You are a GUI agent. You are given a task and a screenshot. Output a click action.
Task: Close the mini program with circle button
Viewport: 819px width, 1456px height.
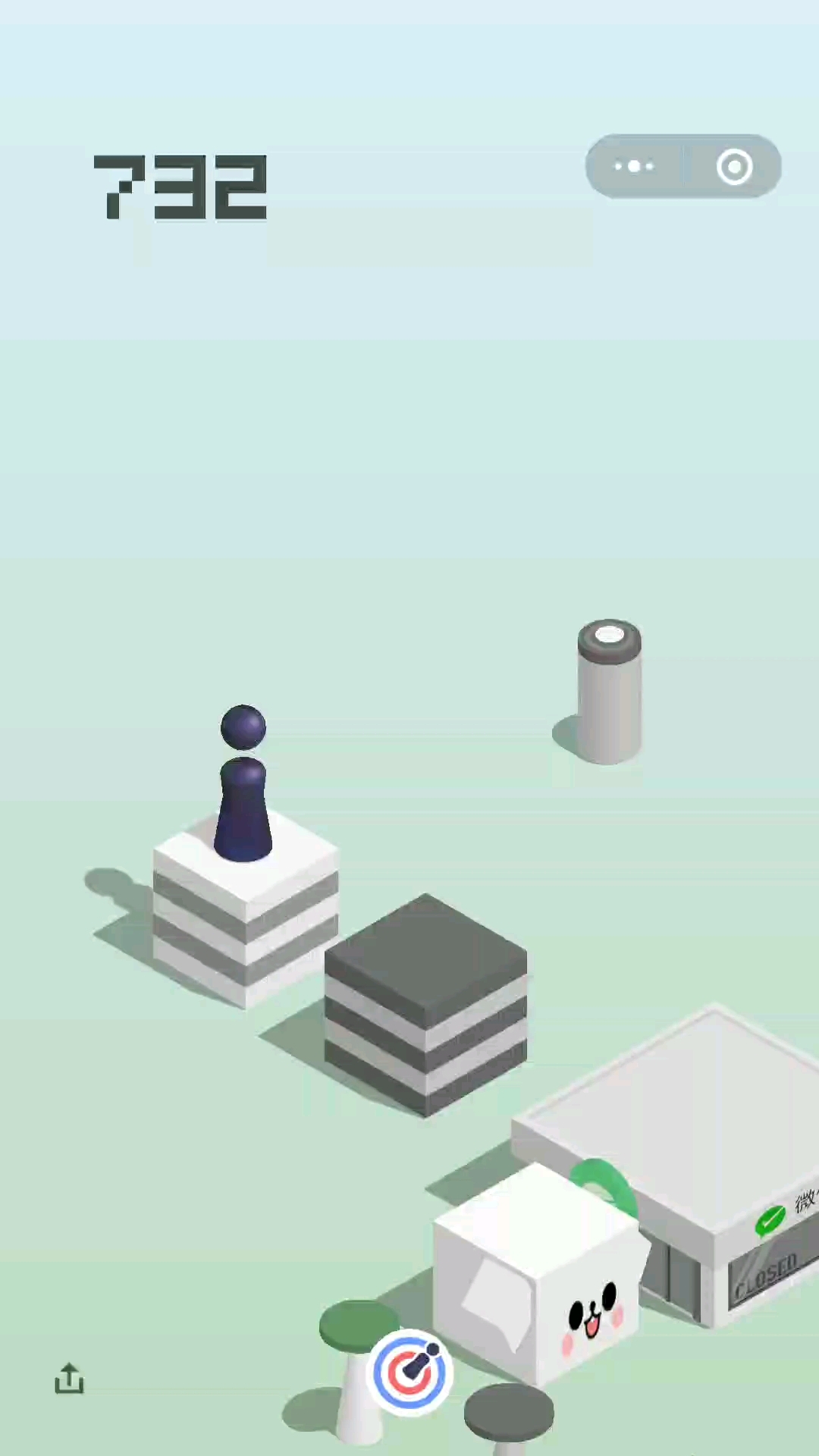click(734, 167)
